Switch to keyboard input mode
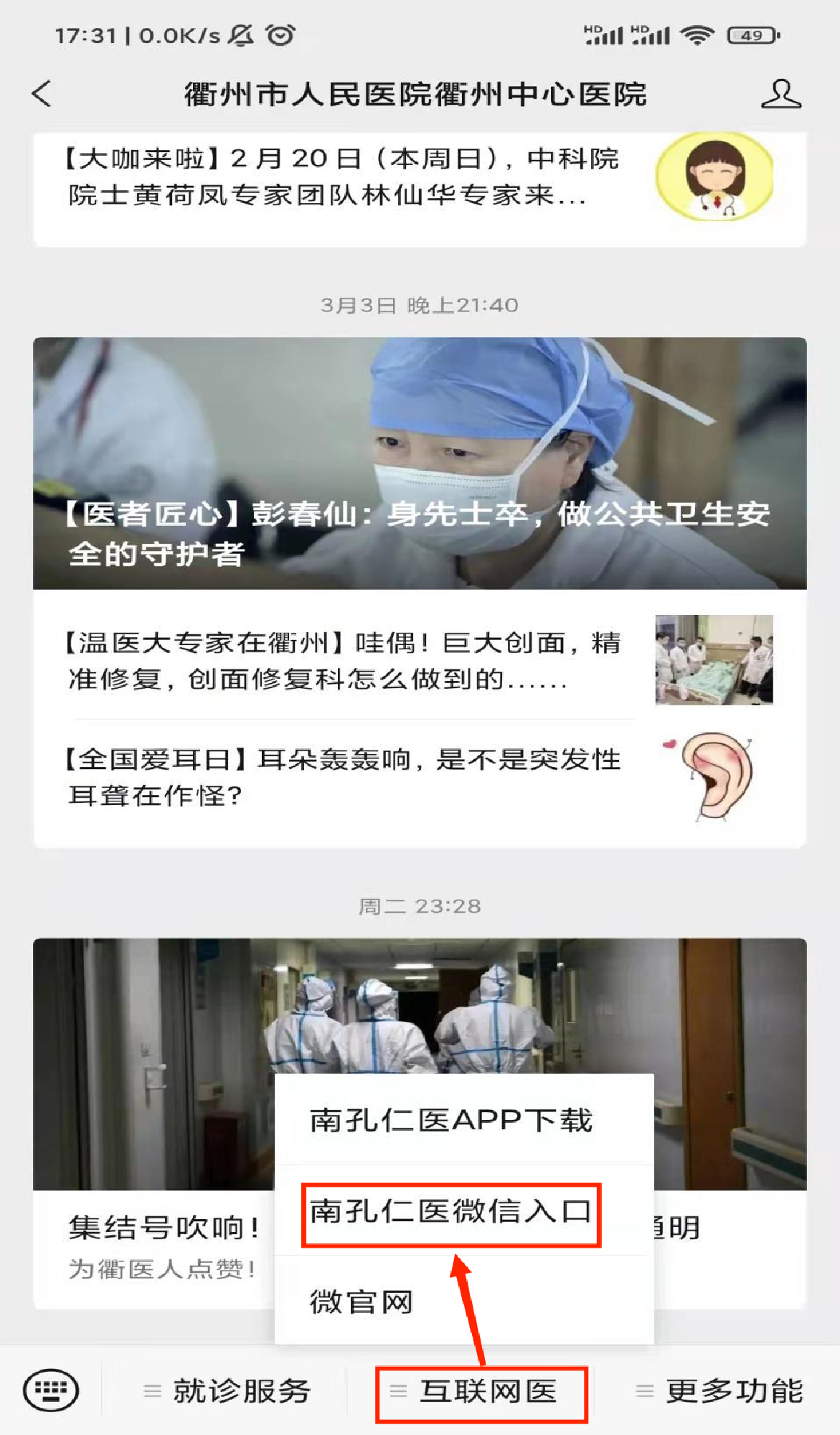Image resolution: width=840 pixels, height=1435 pixels. tap(51, 1391)
